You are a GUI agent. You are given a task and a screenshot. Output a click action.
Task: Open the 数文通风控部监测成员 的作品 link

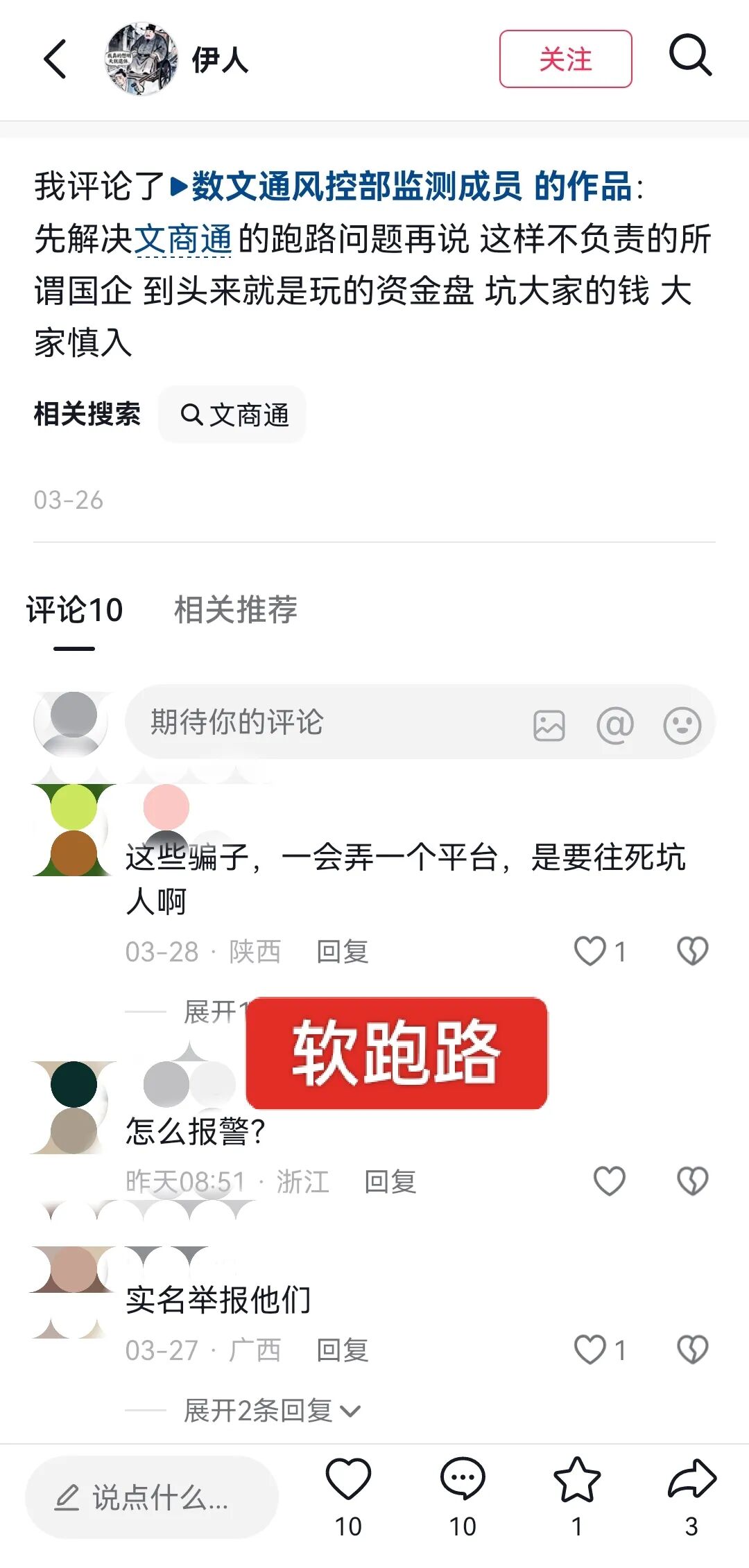pyautogui.click(x=411, y=186)
